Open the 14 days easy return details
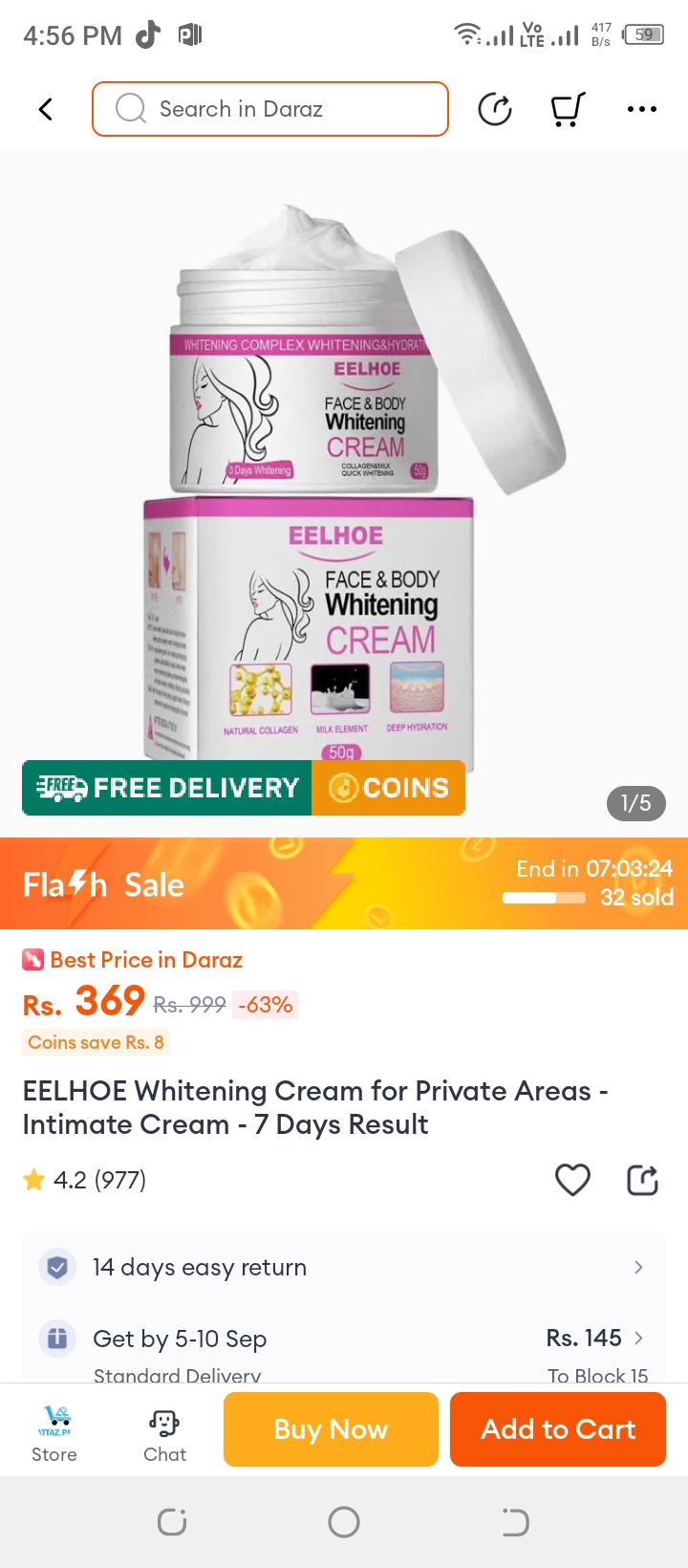Image resolution: width=688 pixels, height=1568 pixels. (344, 1267)
